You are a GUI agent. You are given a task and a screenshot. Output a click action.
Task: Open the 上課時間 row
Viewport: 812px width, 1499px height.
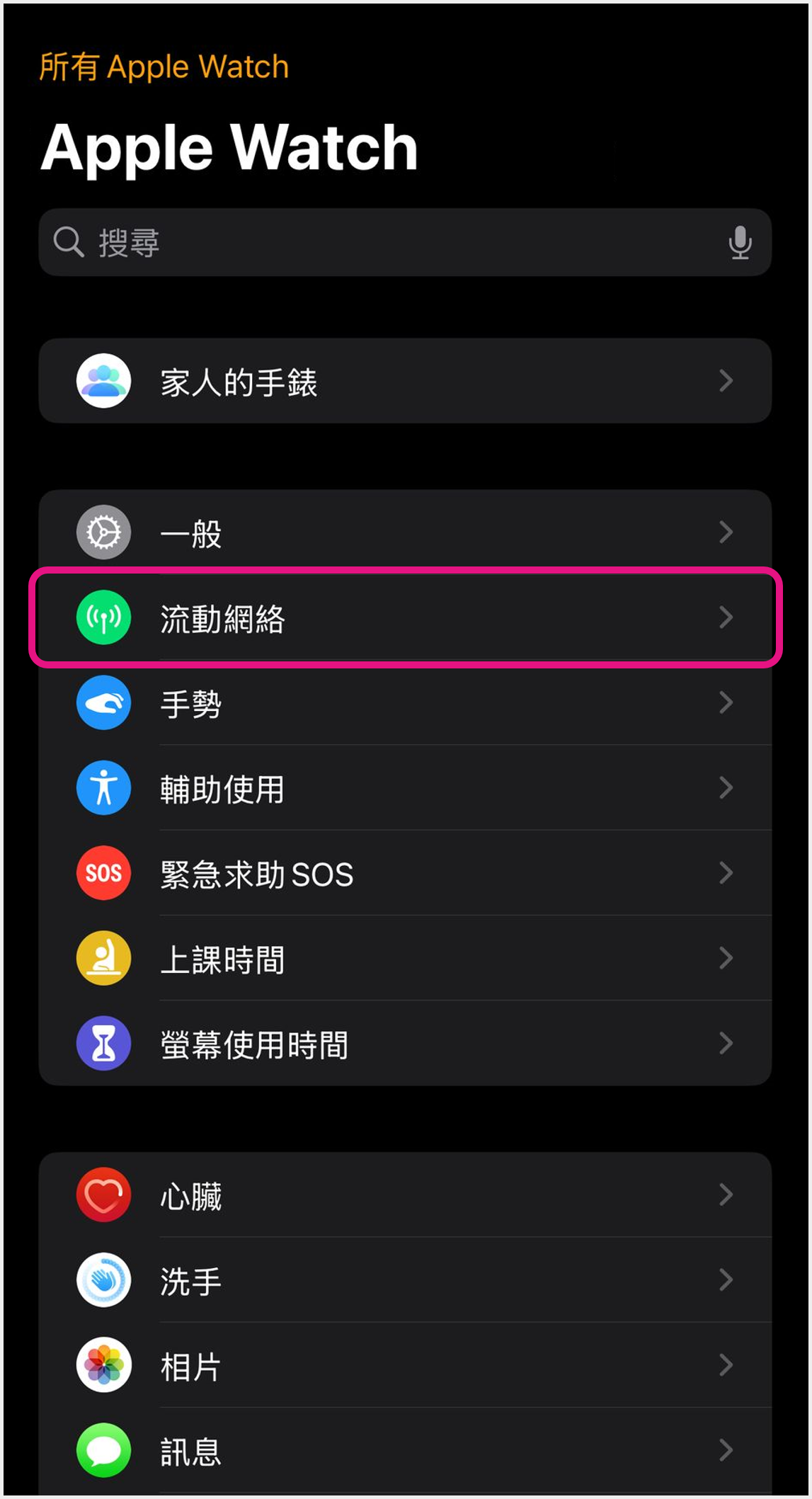405,958
